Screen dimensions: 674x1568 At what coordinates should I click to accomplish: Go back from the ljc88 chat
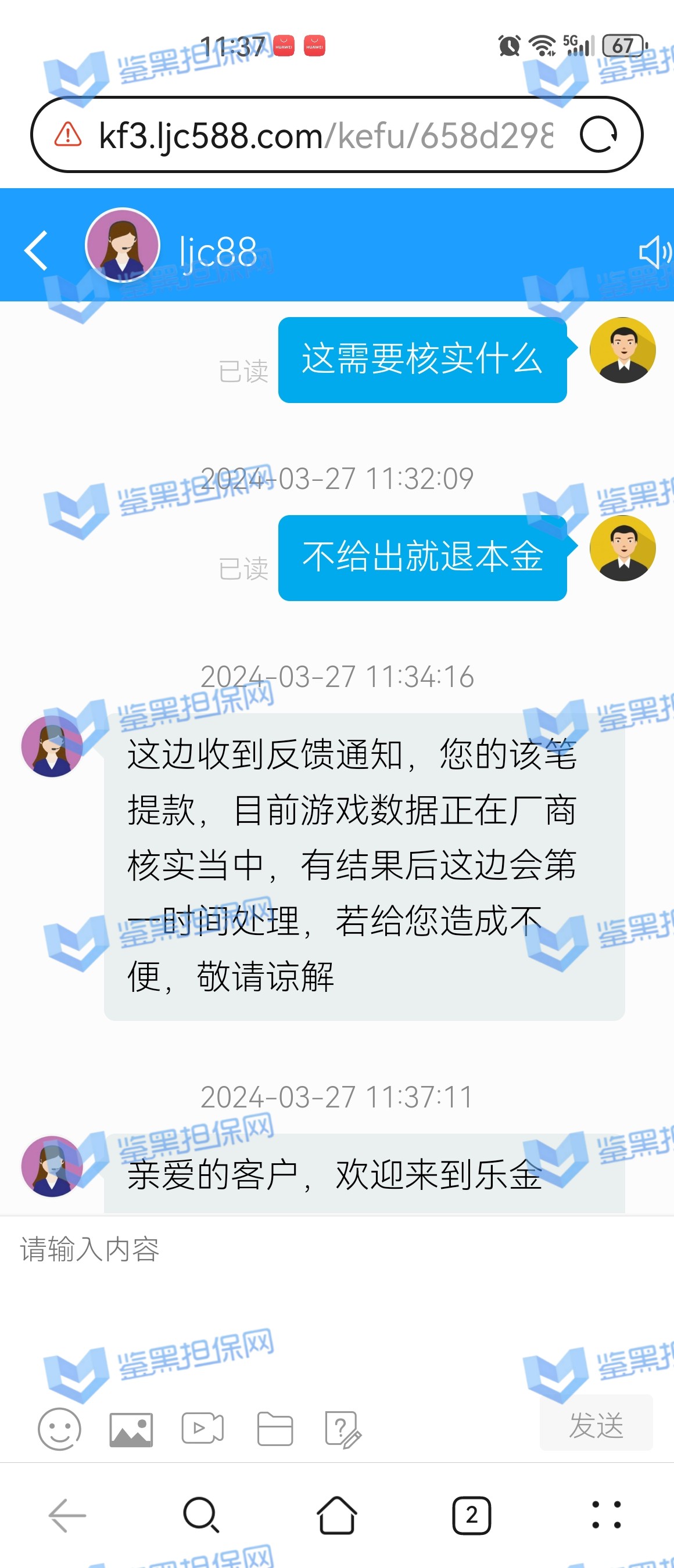pos(37,250)
